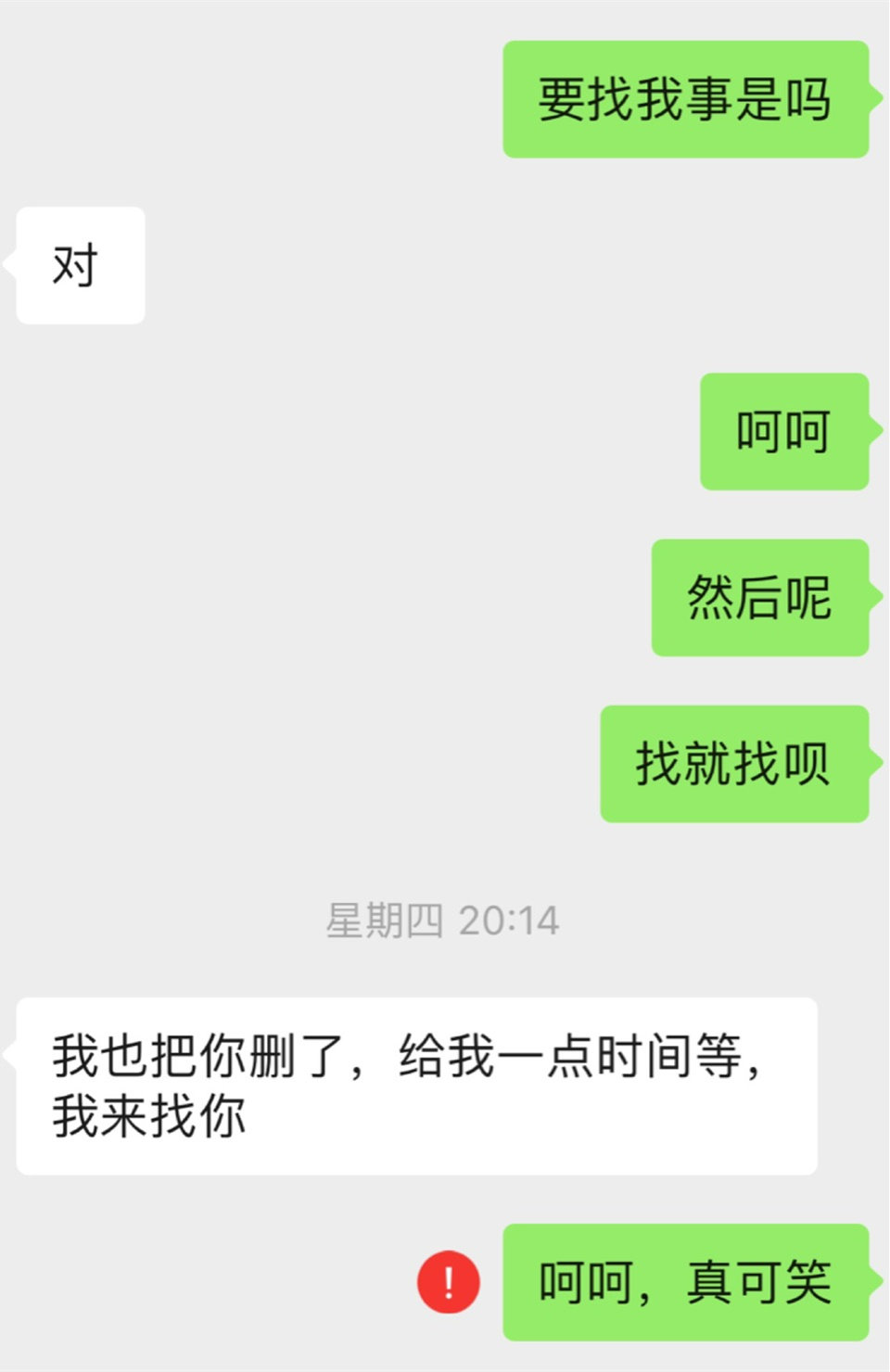Tap the red resend icon beside 呵呵，真可笑
Image resolution: width=890 pixels, height=1372 pixels.
449,1283
